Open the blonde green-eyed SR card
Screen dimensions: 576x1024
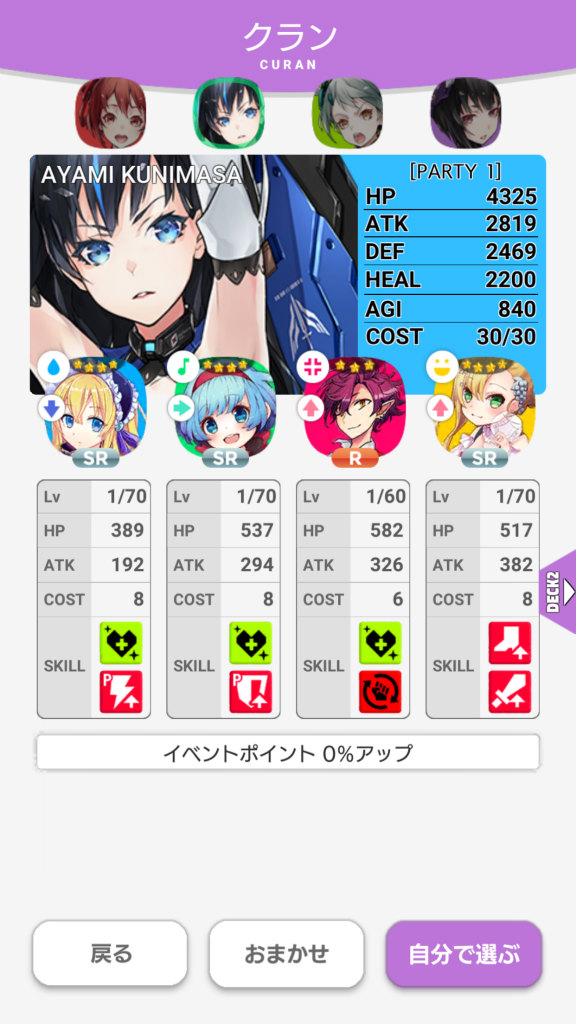(483, 411)
